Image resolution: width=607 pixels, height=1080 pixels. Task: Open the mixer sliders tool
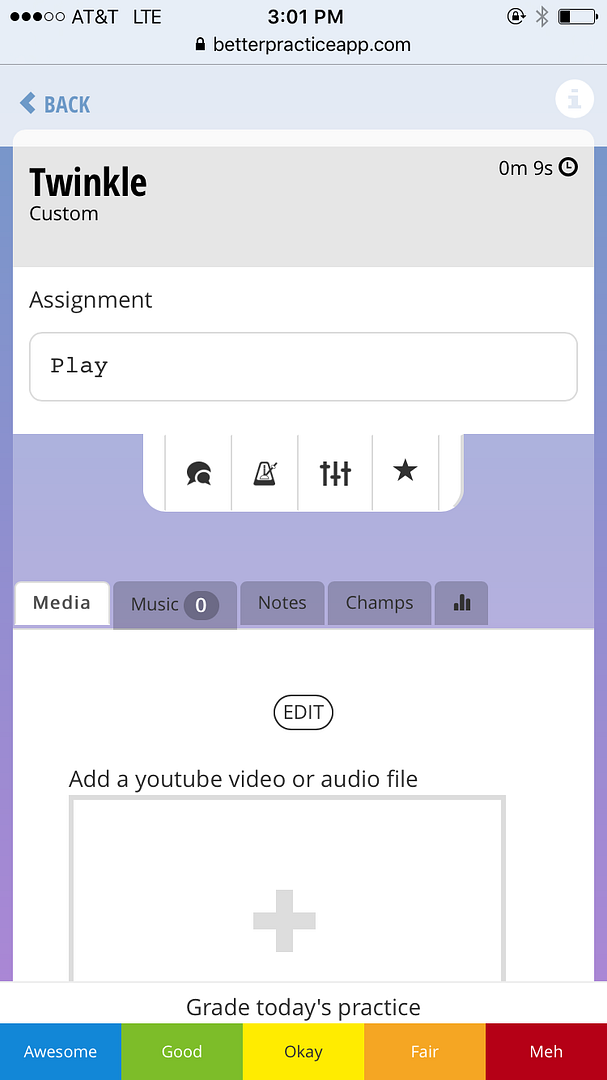coord(335,472)
